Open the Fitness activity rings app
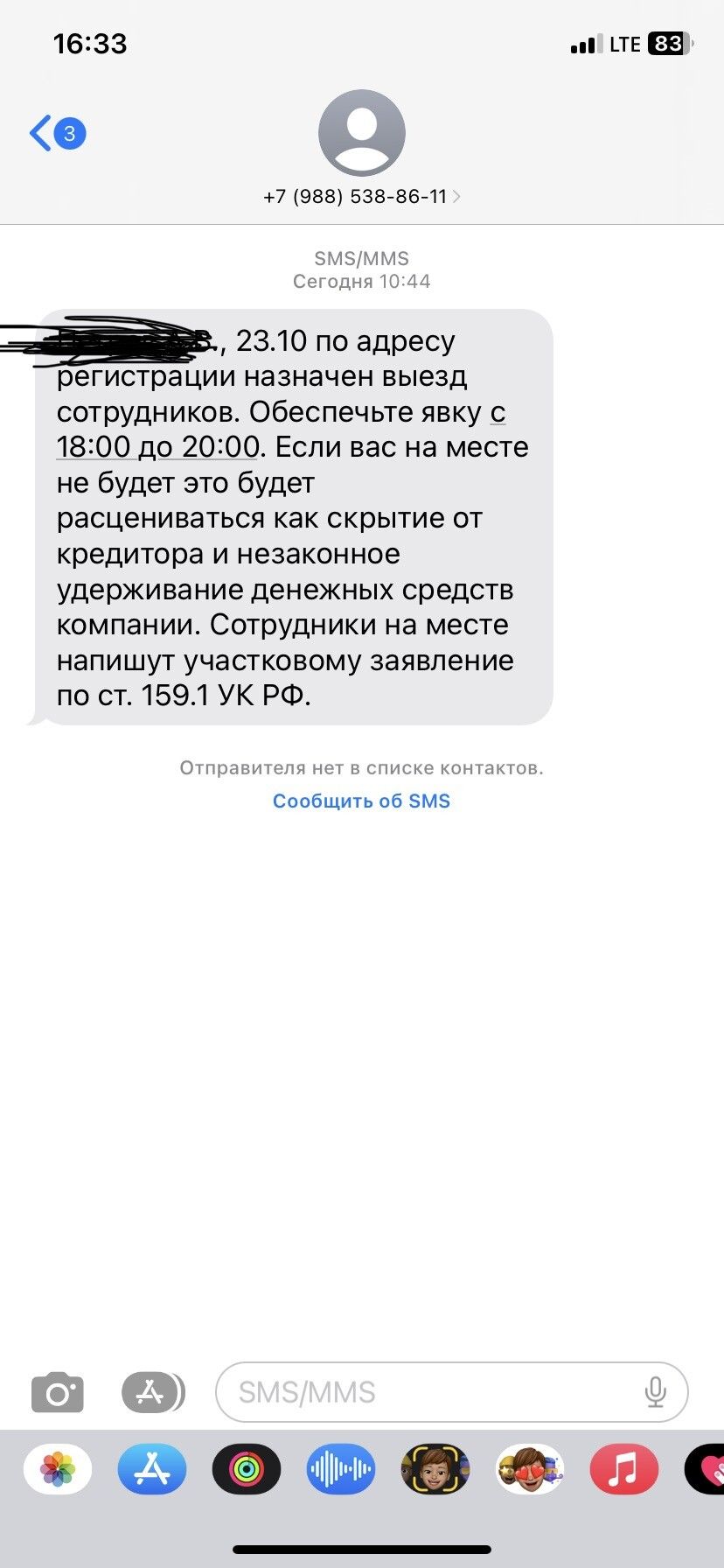 tap(247, 1469)
